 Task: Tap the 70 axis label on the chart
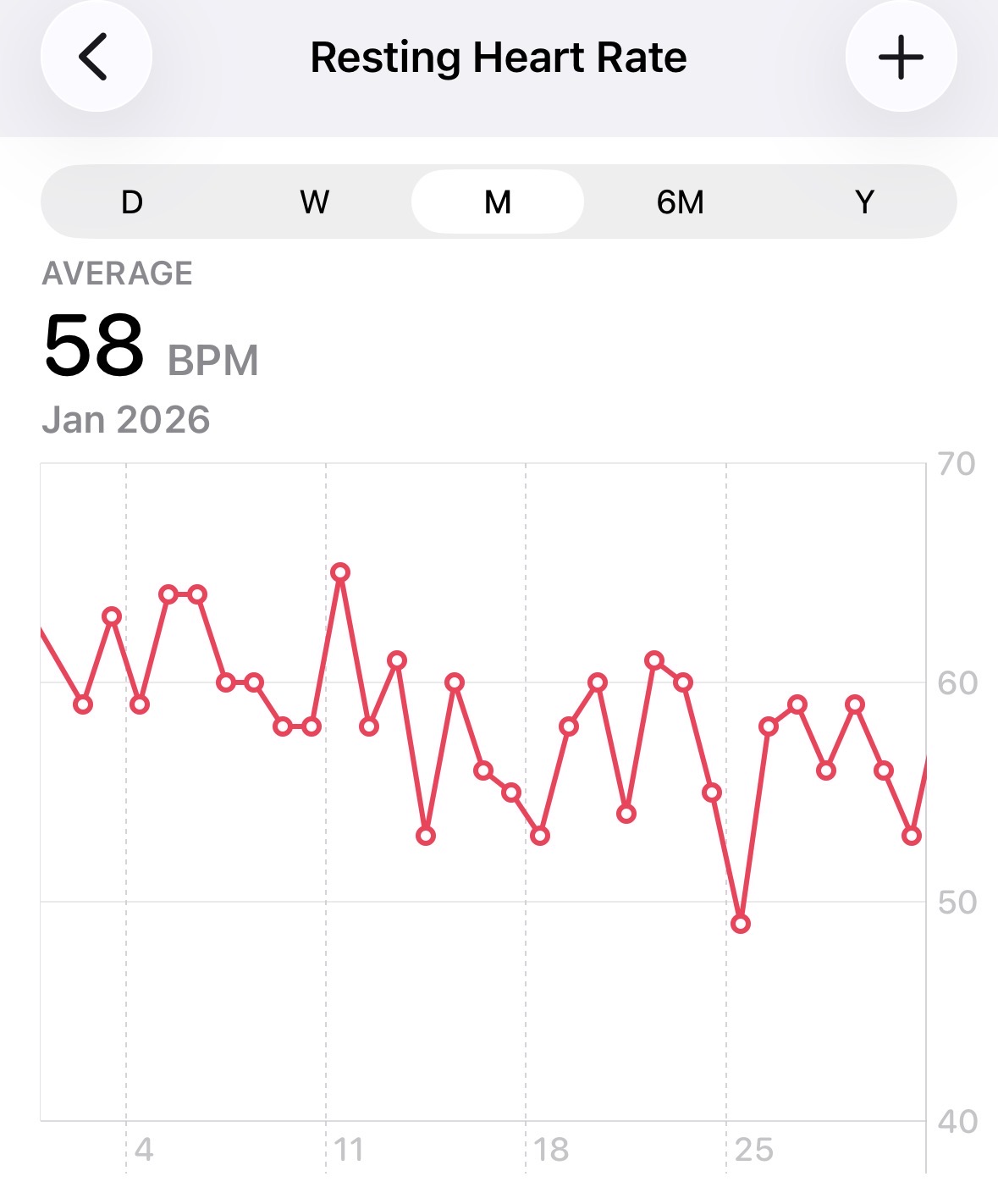(x=957, y=462)
